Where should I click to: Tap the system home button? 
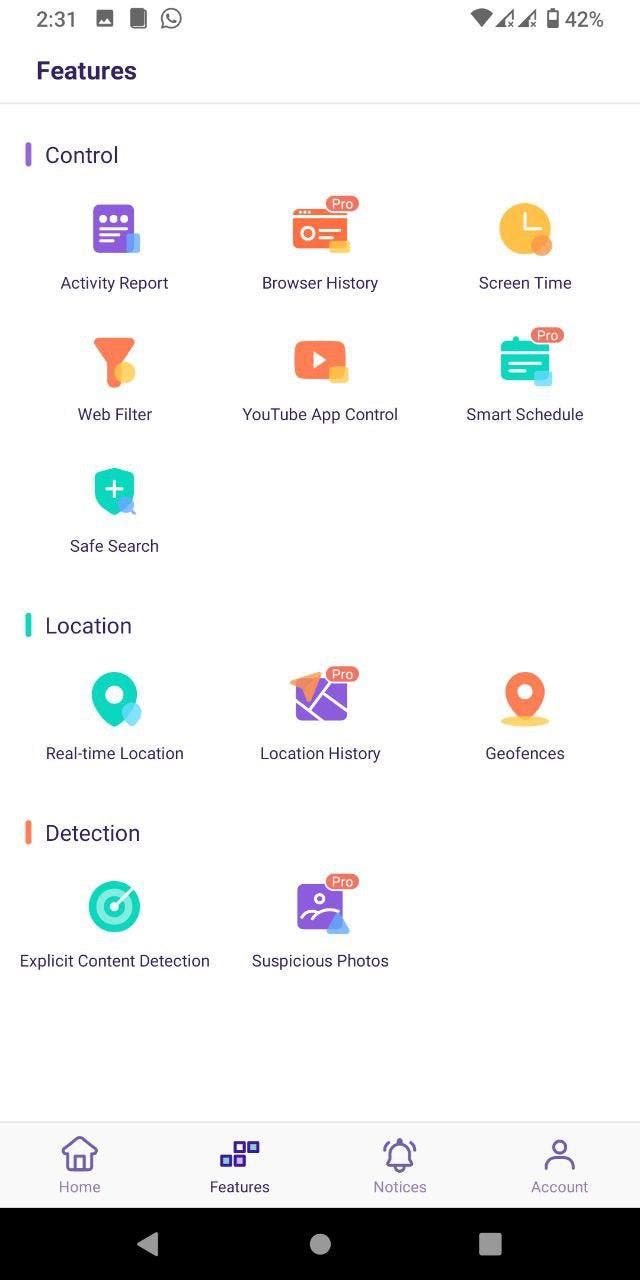[x=320, y=1243]
